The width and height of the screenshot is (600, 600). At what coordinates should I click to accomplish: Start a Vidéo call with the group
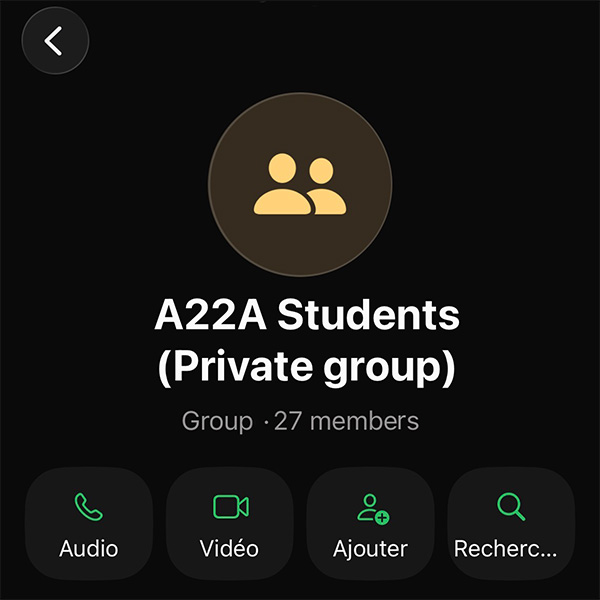230,524
